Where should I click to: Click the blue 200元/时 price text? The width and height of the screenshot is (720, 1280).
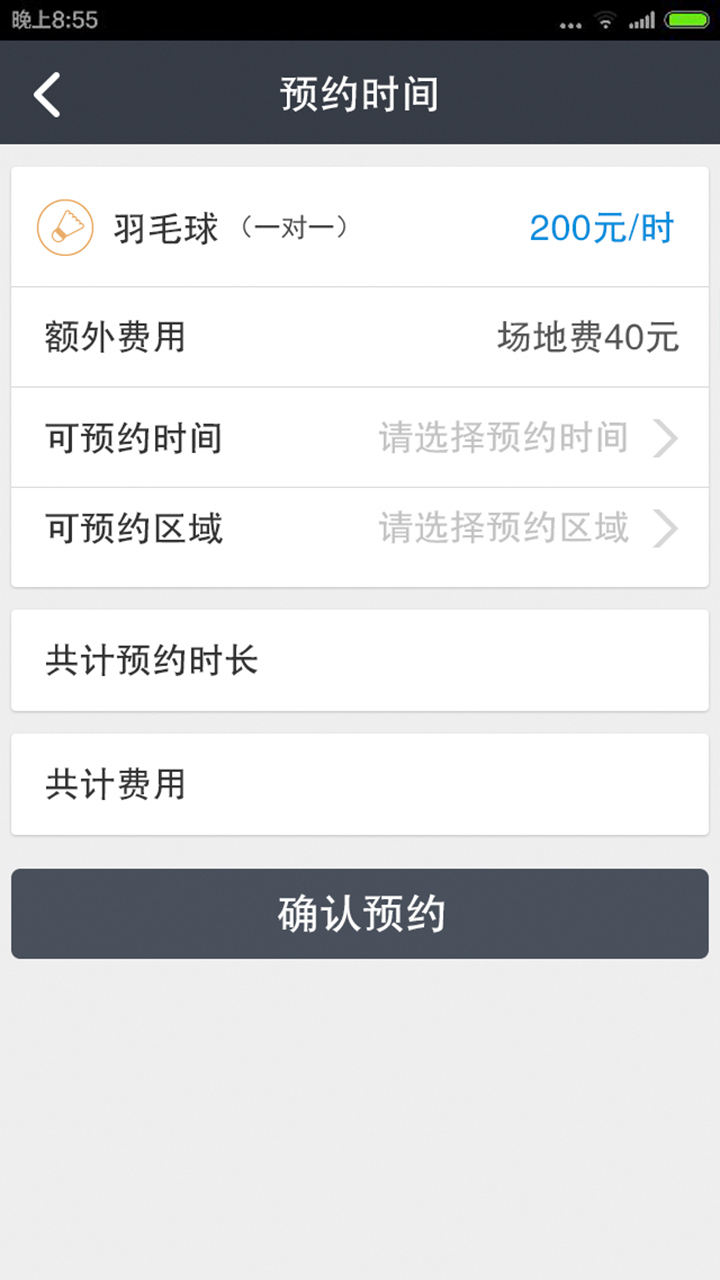pyautogui.click(x=604, y=227)
